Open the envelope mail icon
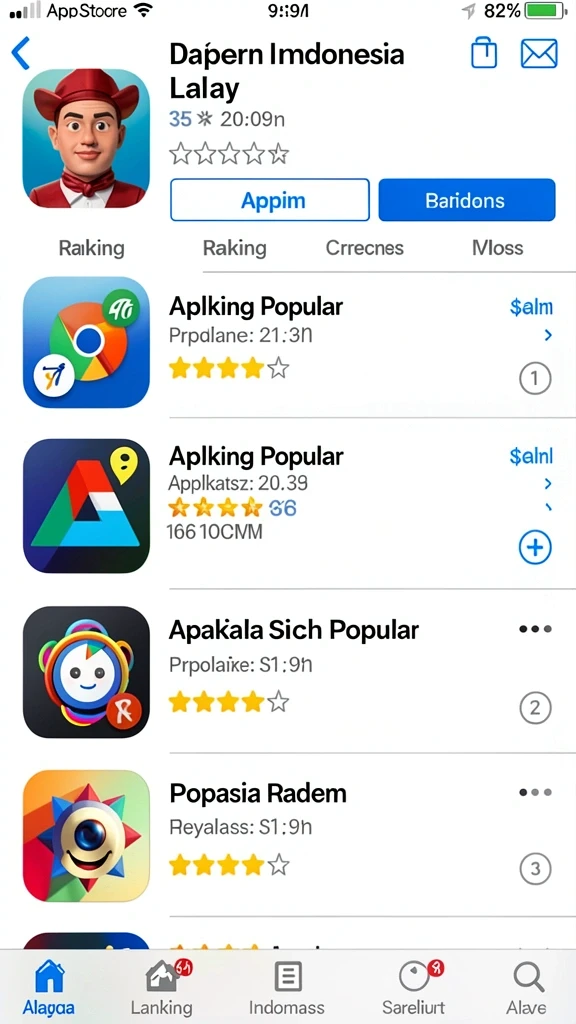Image resolution: width=576 pixels, height=1024 pixels. [x=539, y=54]
